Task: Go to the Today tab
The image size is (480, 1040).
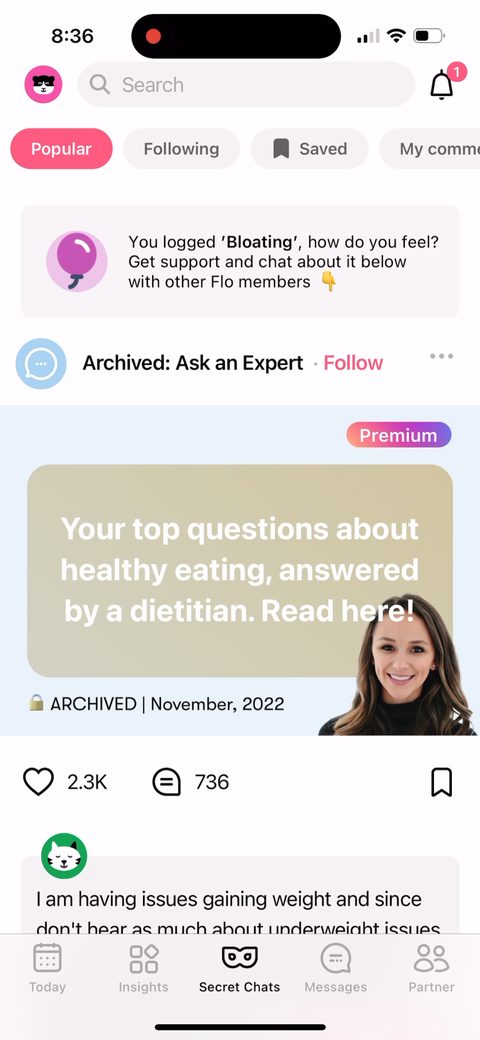Action: pos(47,968)
